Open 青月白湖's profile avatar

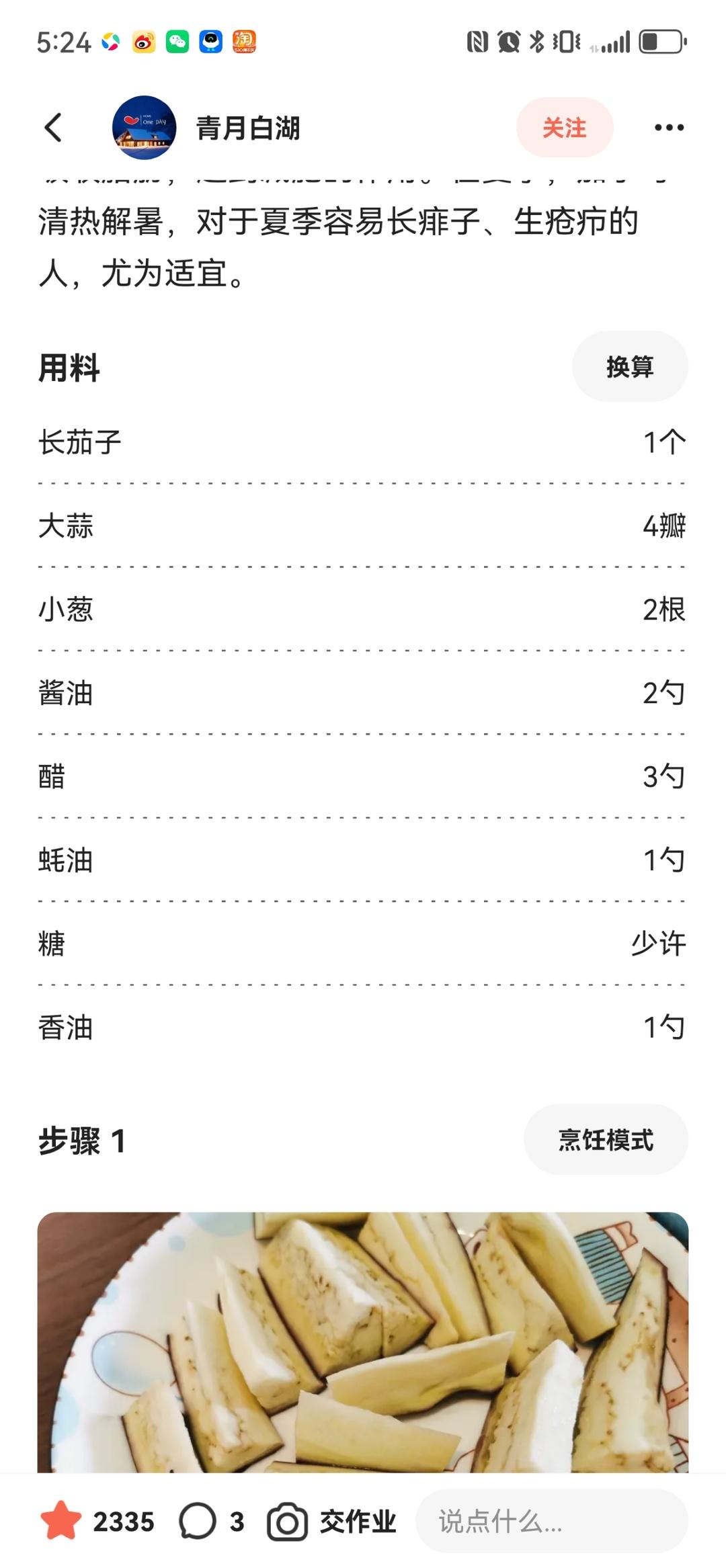point(144,127)
